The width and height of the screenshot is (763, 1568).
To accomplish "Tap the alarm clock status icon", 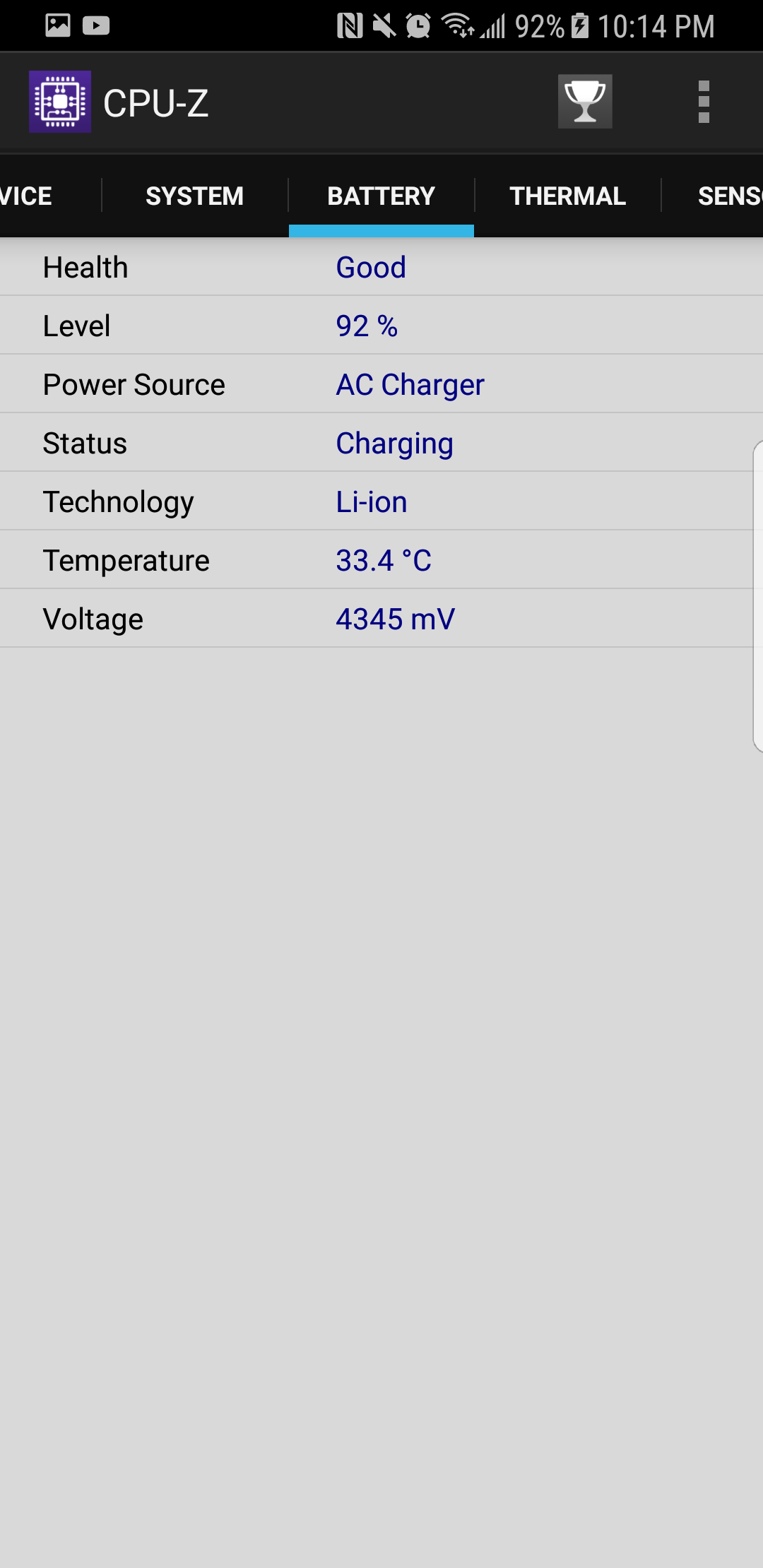I will tap(418, 25).
